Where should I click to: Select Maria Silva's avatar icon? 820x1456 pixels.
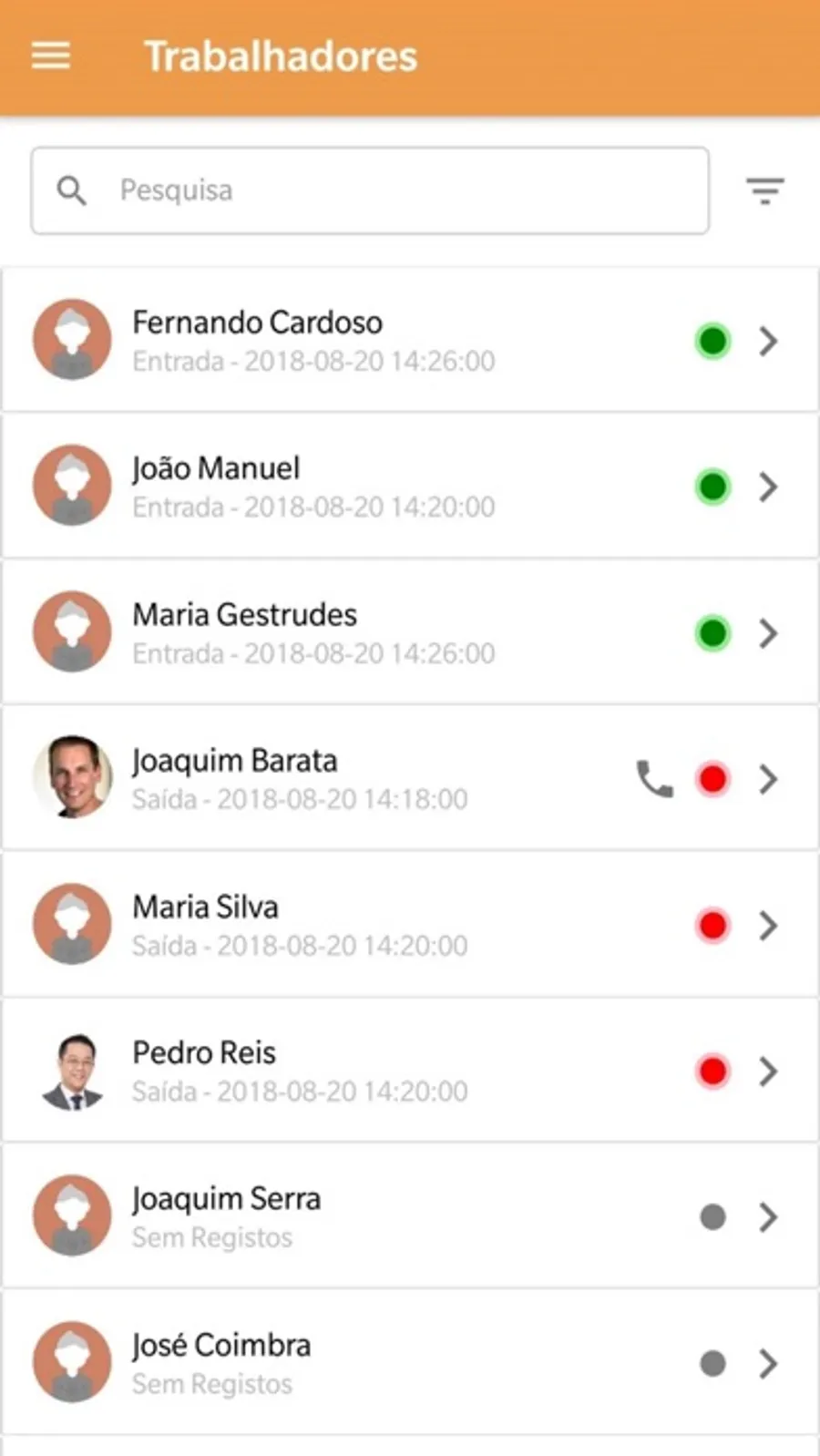pyautogui.click(x=72, y=924)
